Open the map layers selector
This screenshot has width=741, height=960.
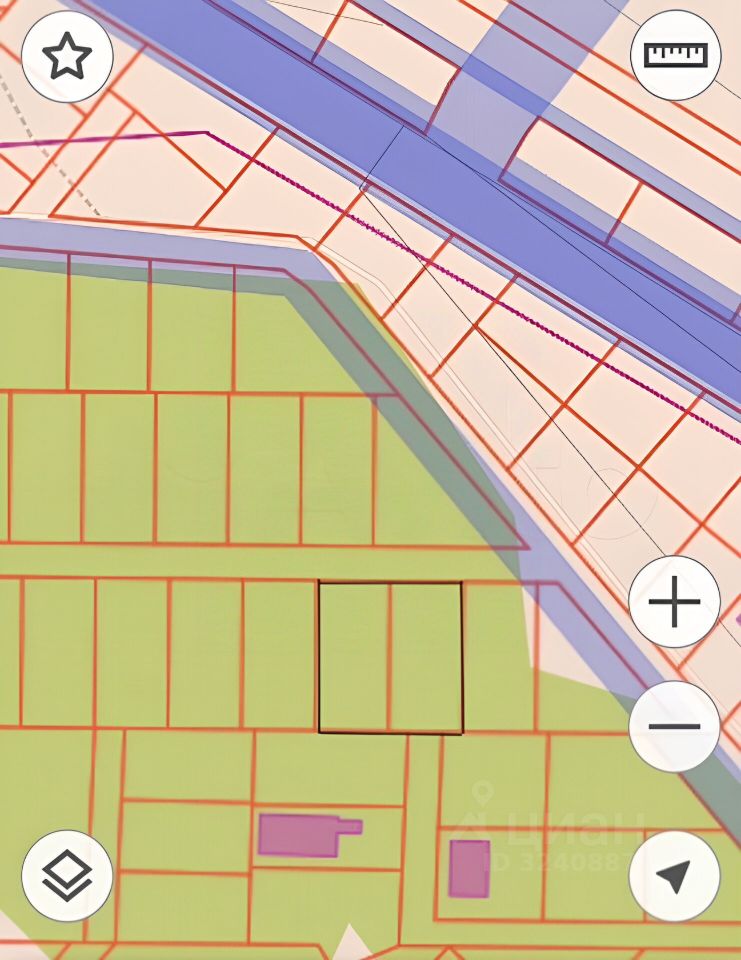pos(67,876)
